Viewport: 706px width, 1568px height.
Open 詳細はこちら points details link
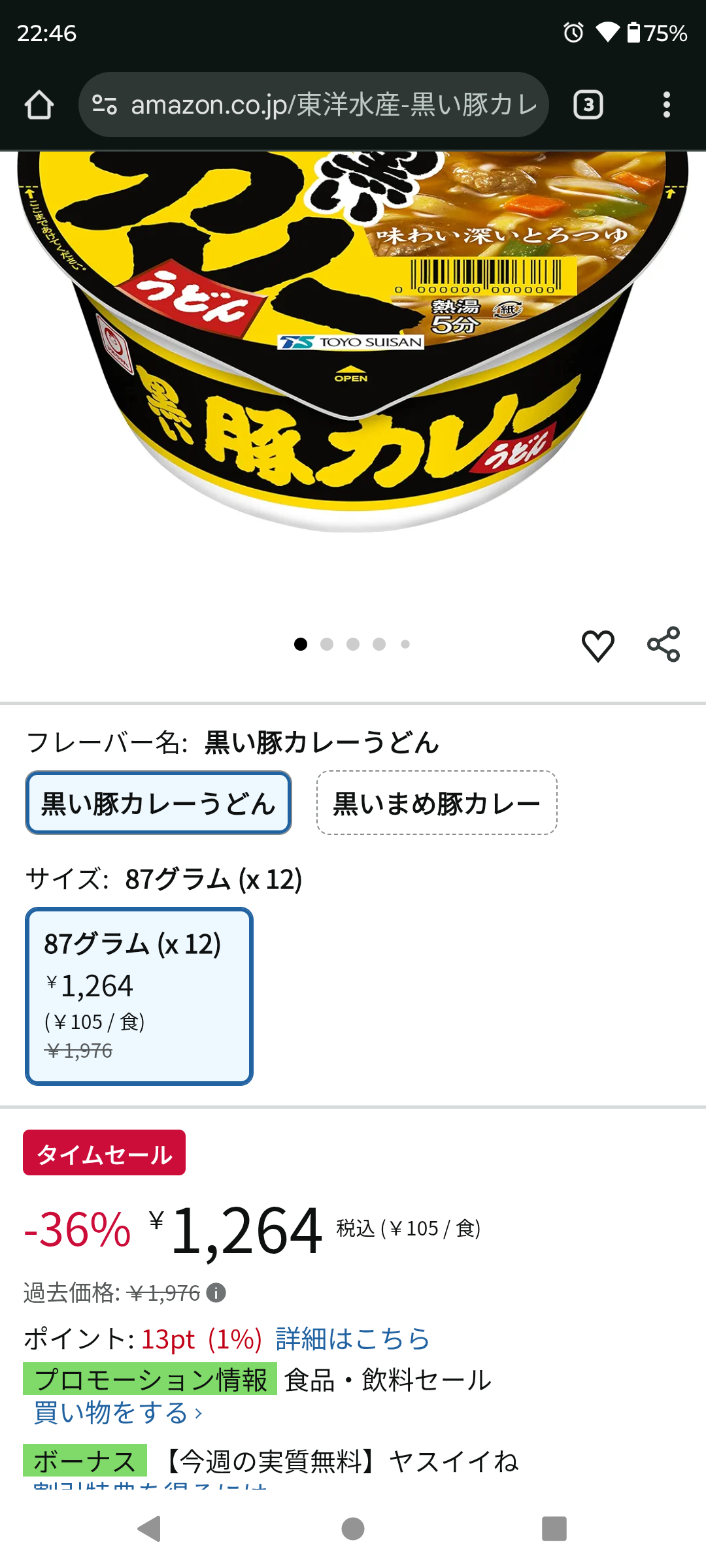coord(352,1339)
